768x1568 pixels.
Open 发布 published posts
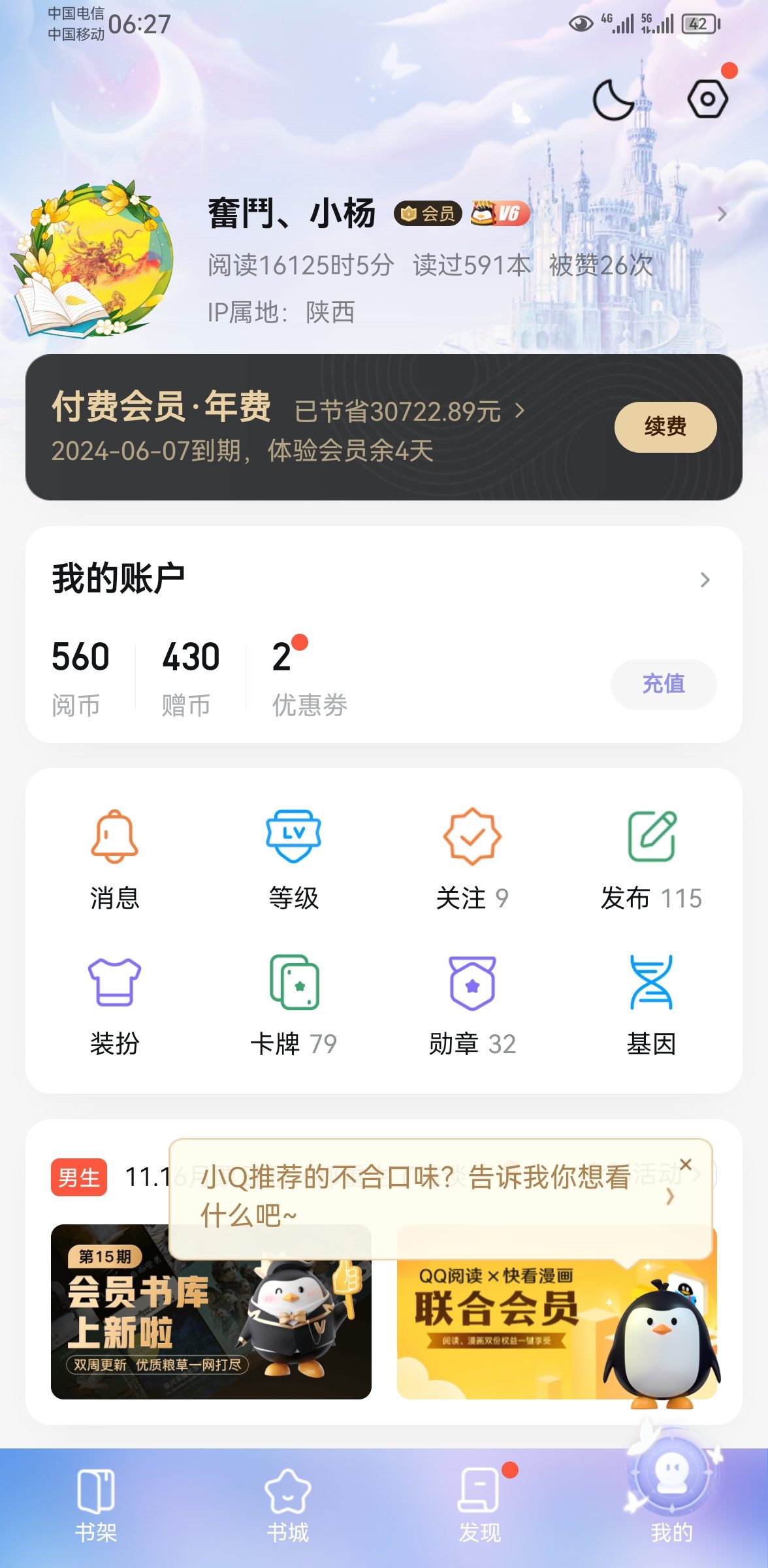click(651, 859)
